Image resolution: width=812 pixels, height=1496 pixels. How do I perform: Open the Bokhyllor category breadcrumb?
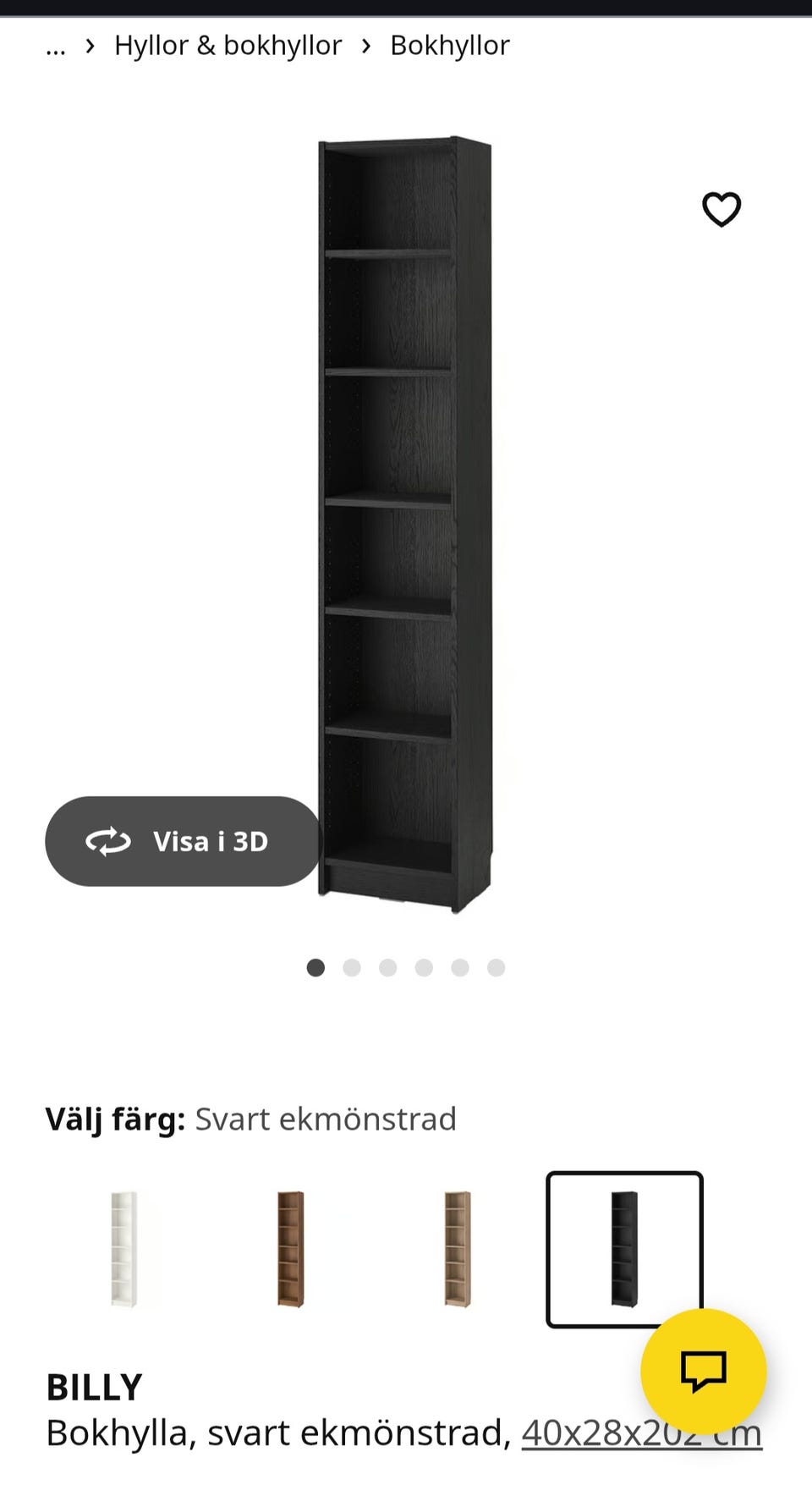[x=449, y=45]
